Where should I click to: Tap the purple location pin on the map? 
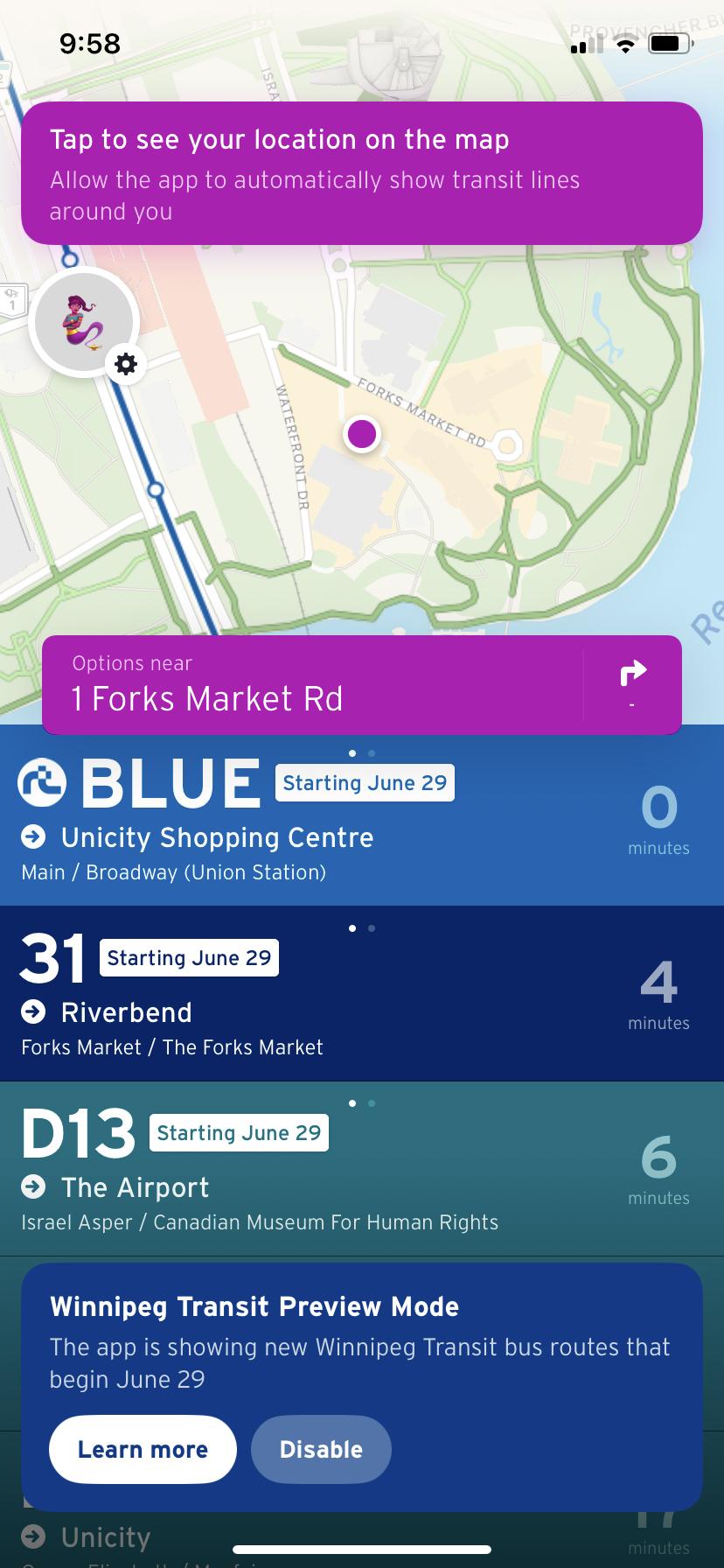click(x=361, y=433)
